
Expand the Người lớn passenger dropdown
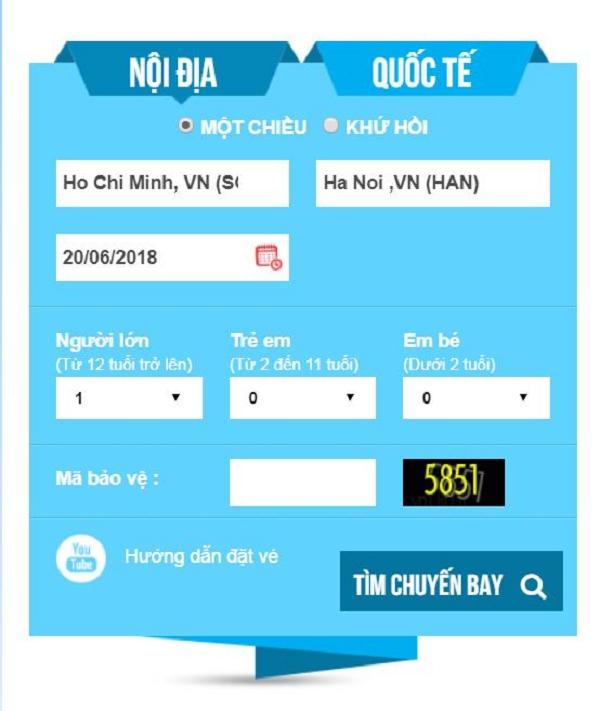coord(129,398)
